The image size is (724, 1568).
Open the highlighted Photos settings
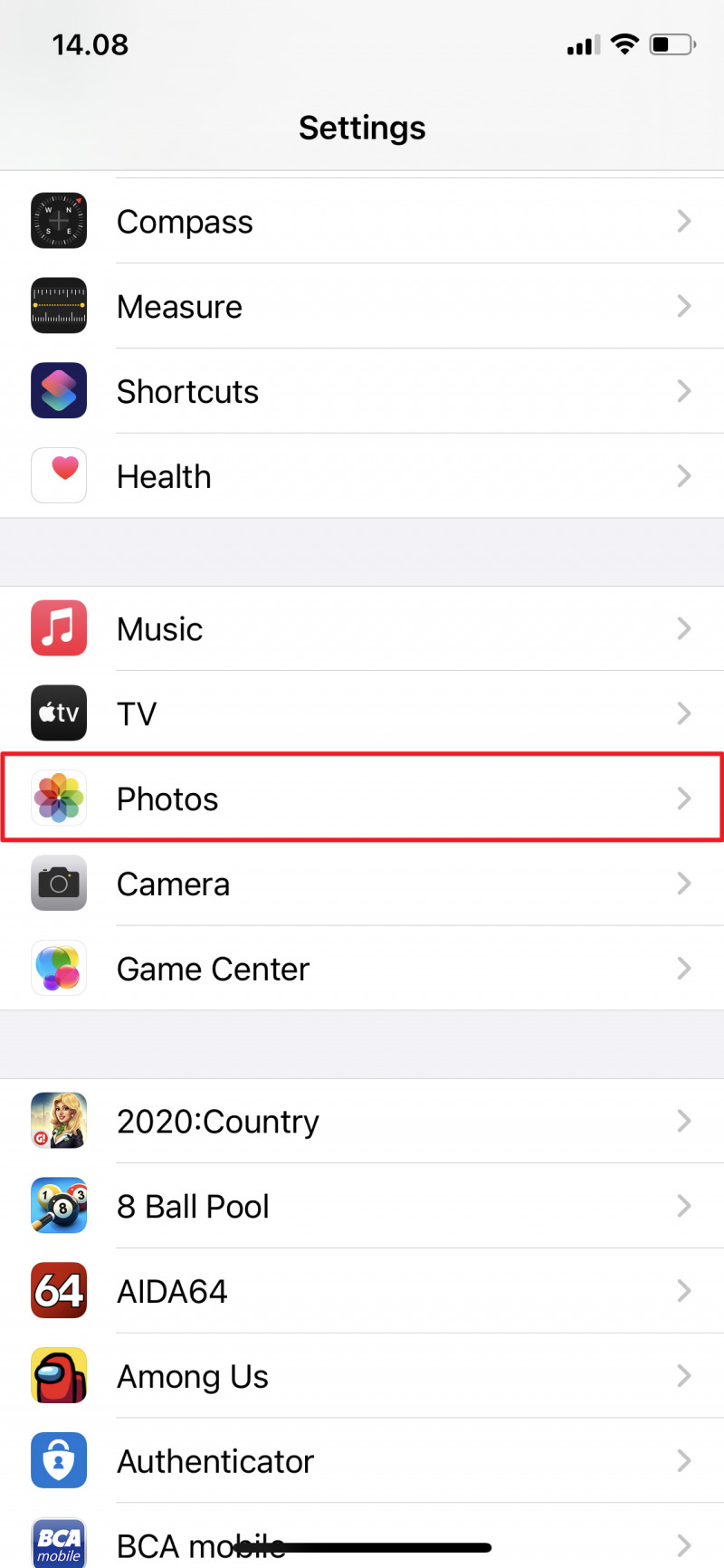click(x=362, y=798)
